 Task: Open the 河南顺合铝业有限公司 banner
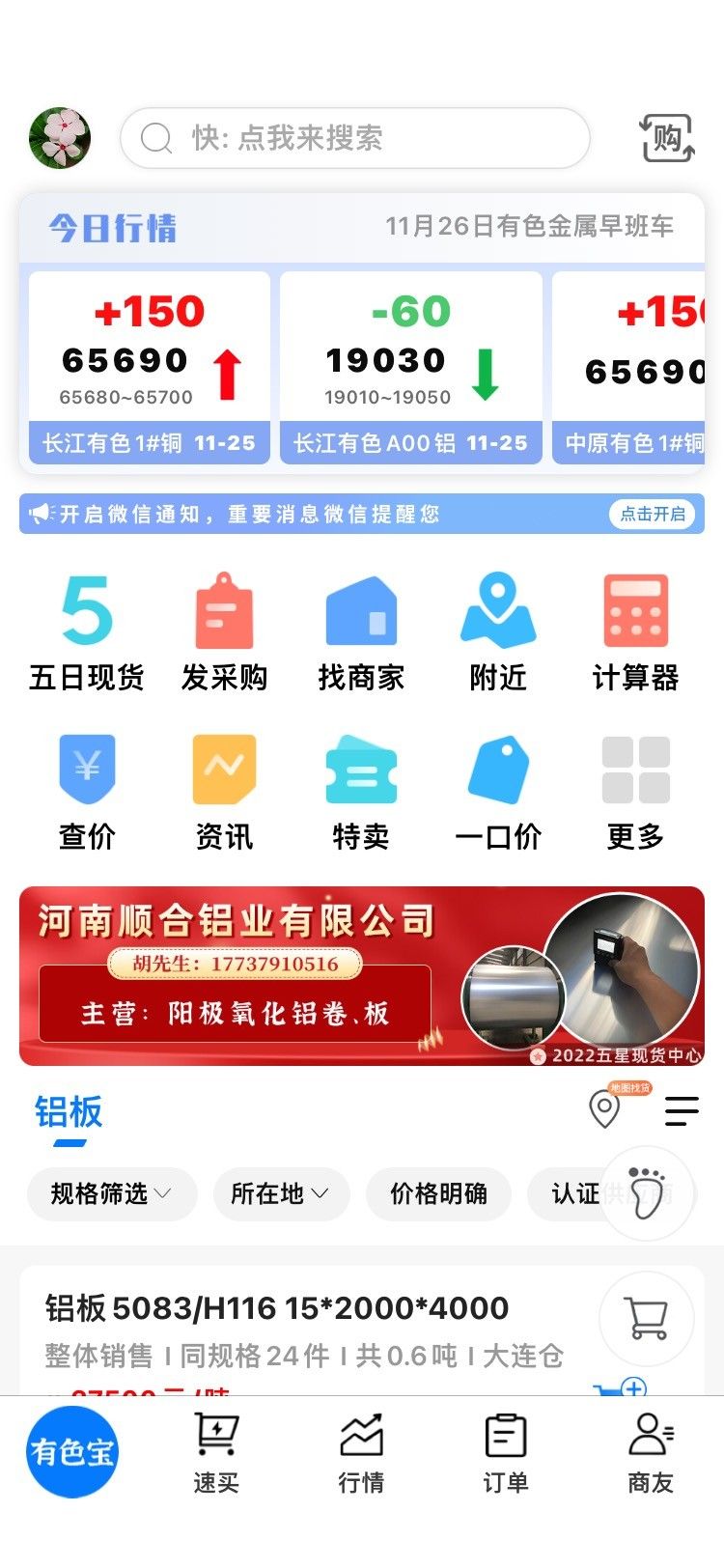[x=362, y=976]
